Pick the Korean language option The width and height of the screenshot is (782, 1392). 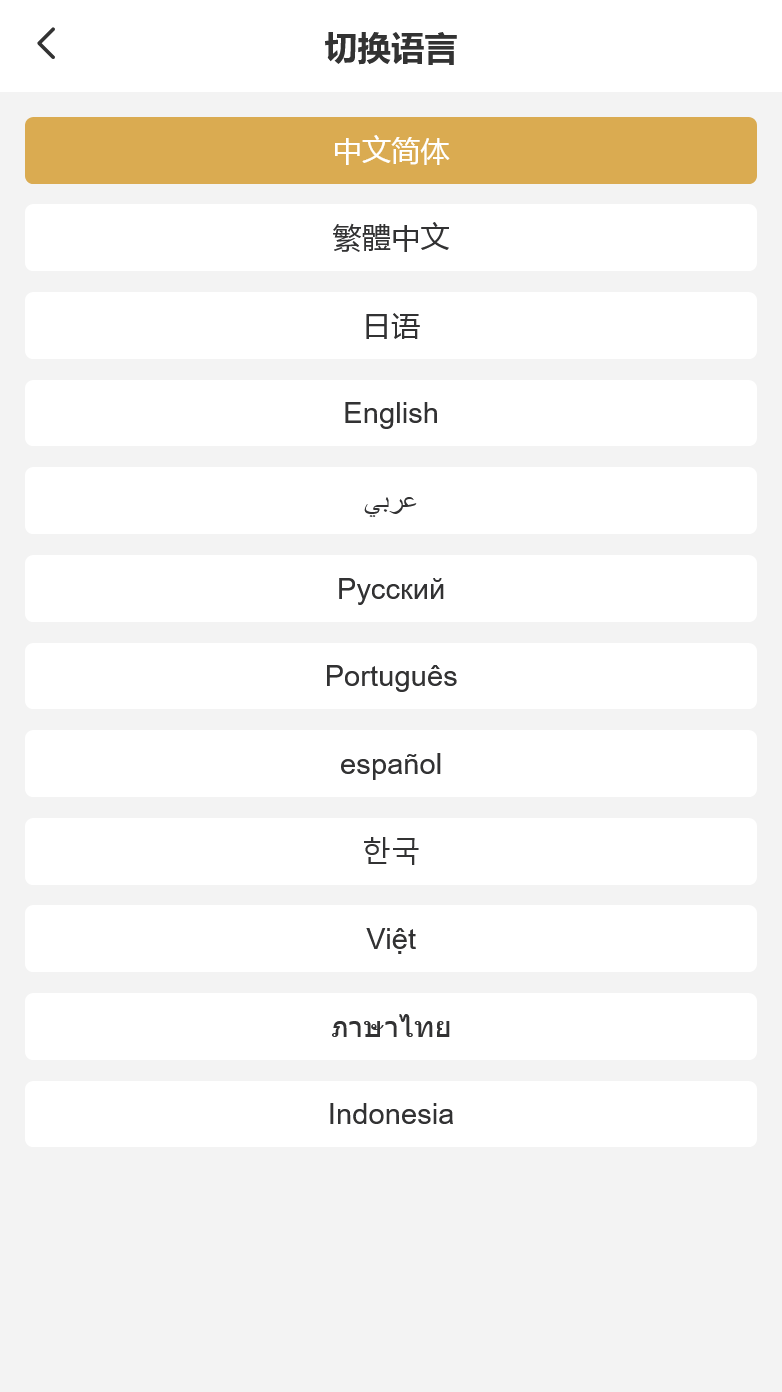point(391,851)
